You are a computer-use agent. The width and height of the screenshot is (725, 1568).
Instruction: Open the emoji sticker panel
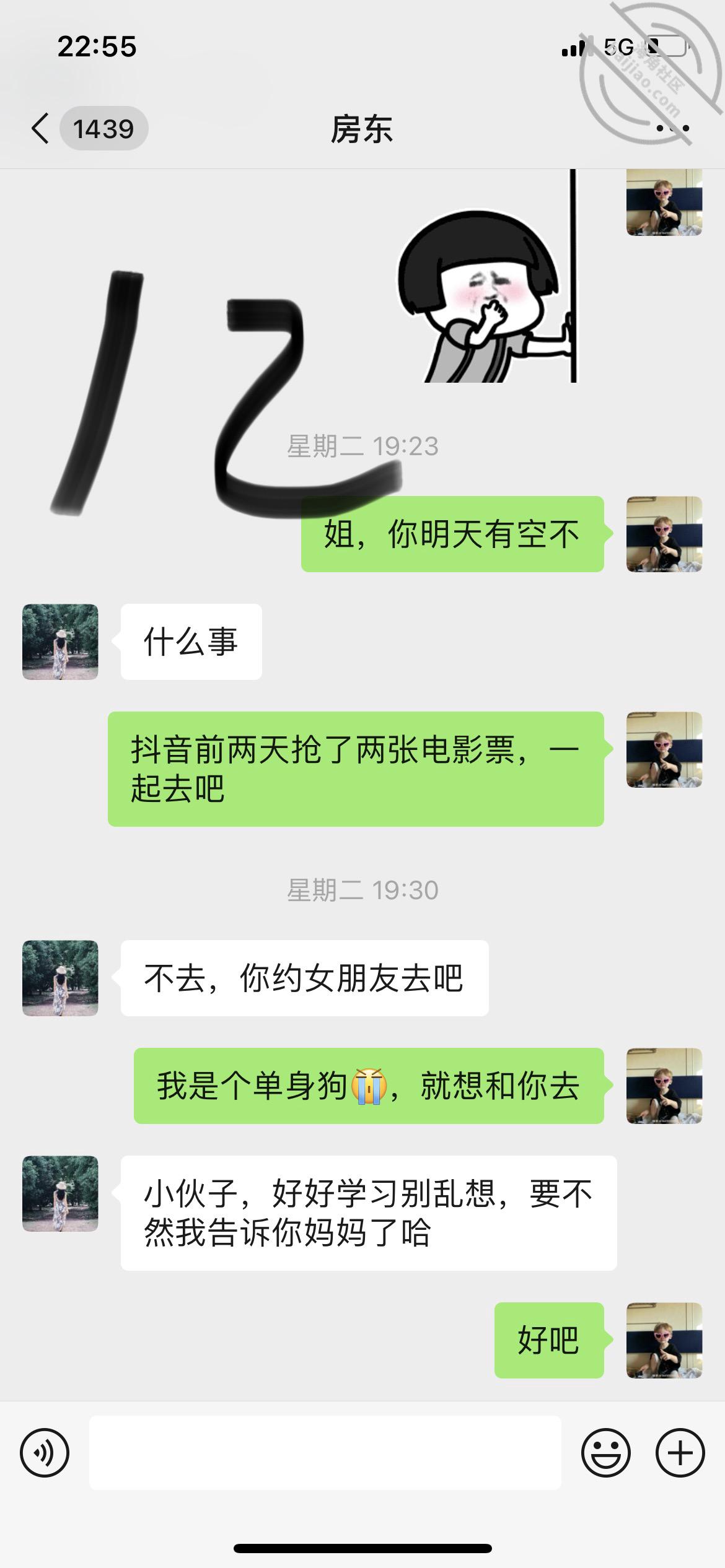coord(605,1452)
